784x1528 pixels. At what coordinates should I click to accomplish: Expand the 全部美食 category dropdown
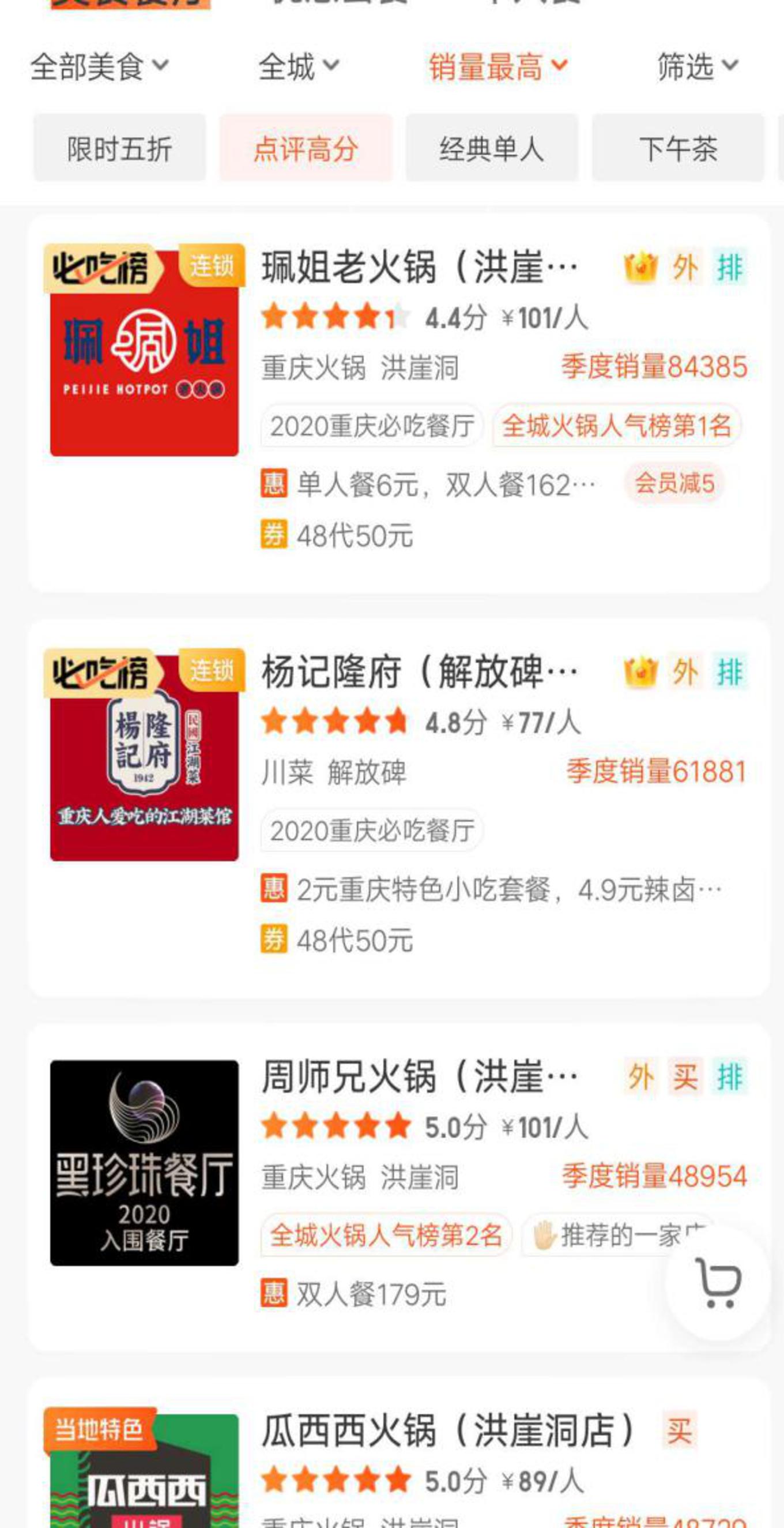point(99,66)
